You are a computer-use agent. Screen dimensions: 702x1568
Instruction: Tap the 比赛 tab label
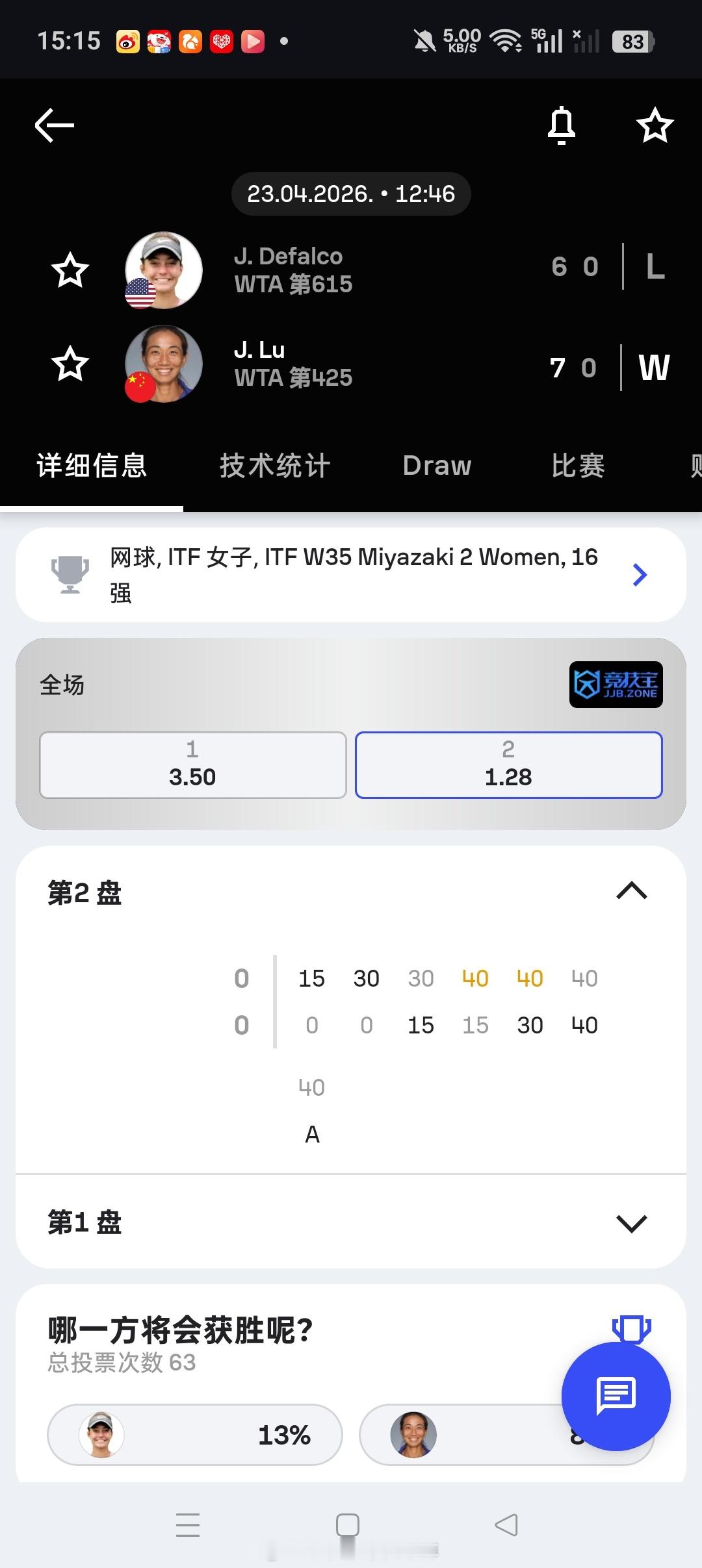pos(577,465)
